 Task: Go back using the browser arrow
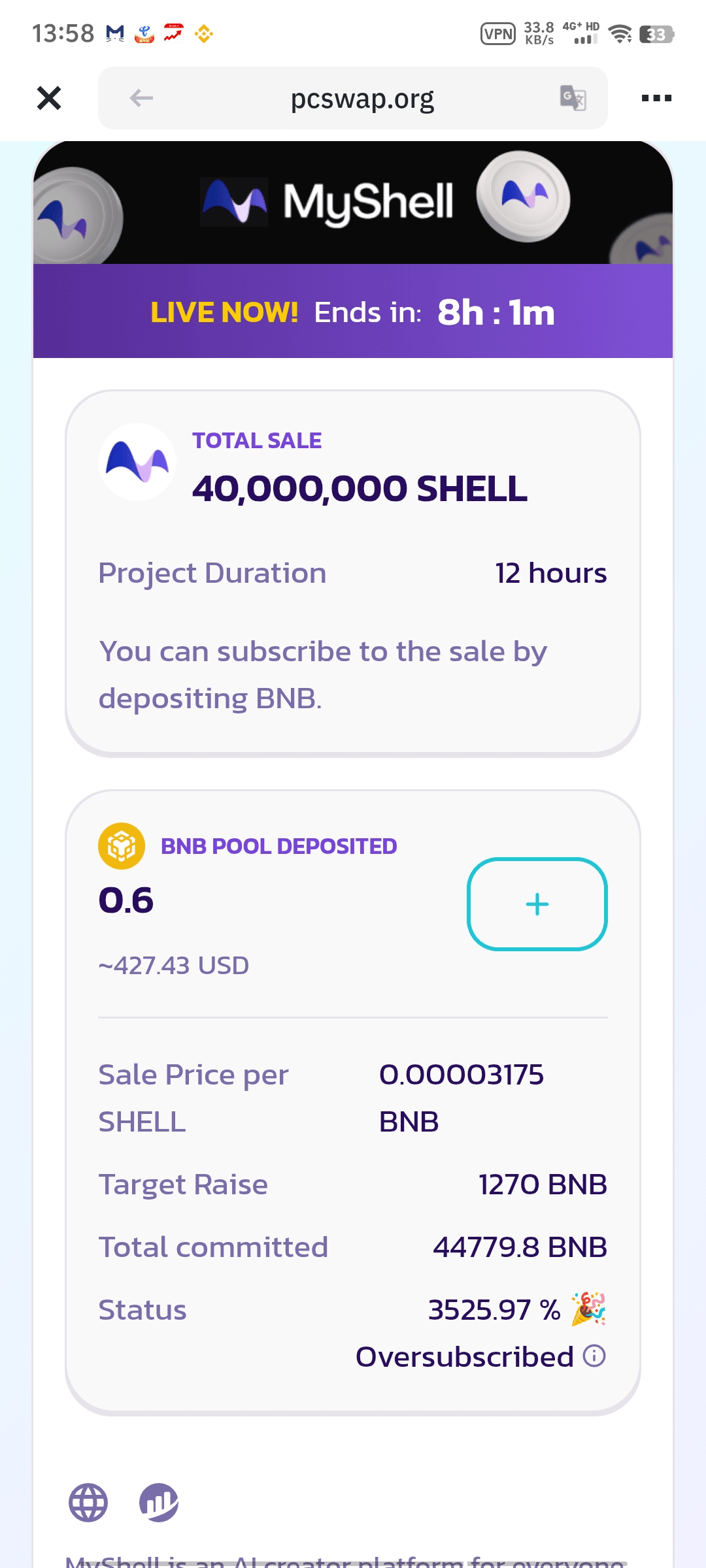coord(141,98)
